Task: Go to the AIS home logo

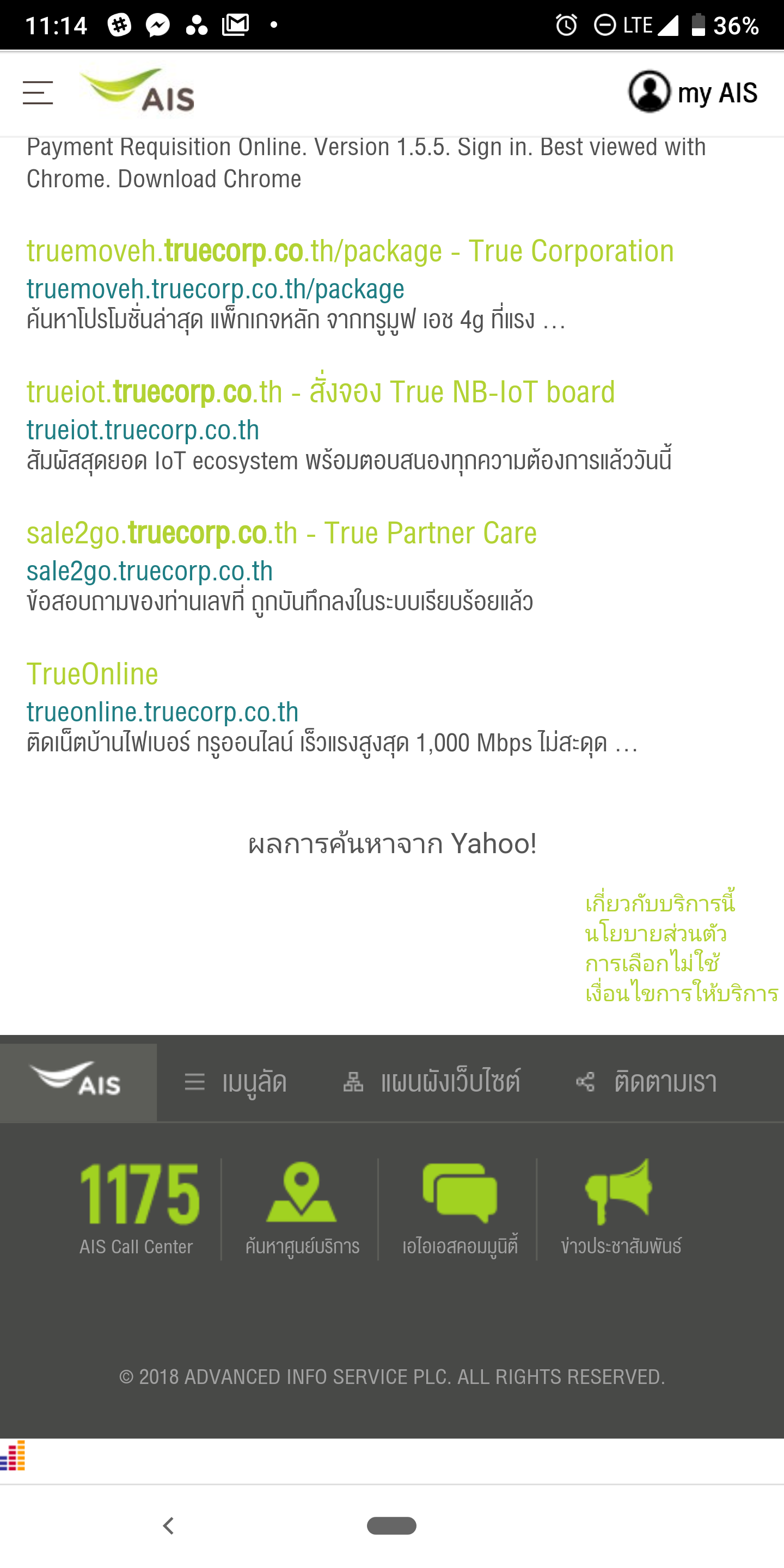Action: click(138, 93)
